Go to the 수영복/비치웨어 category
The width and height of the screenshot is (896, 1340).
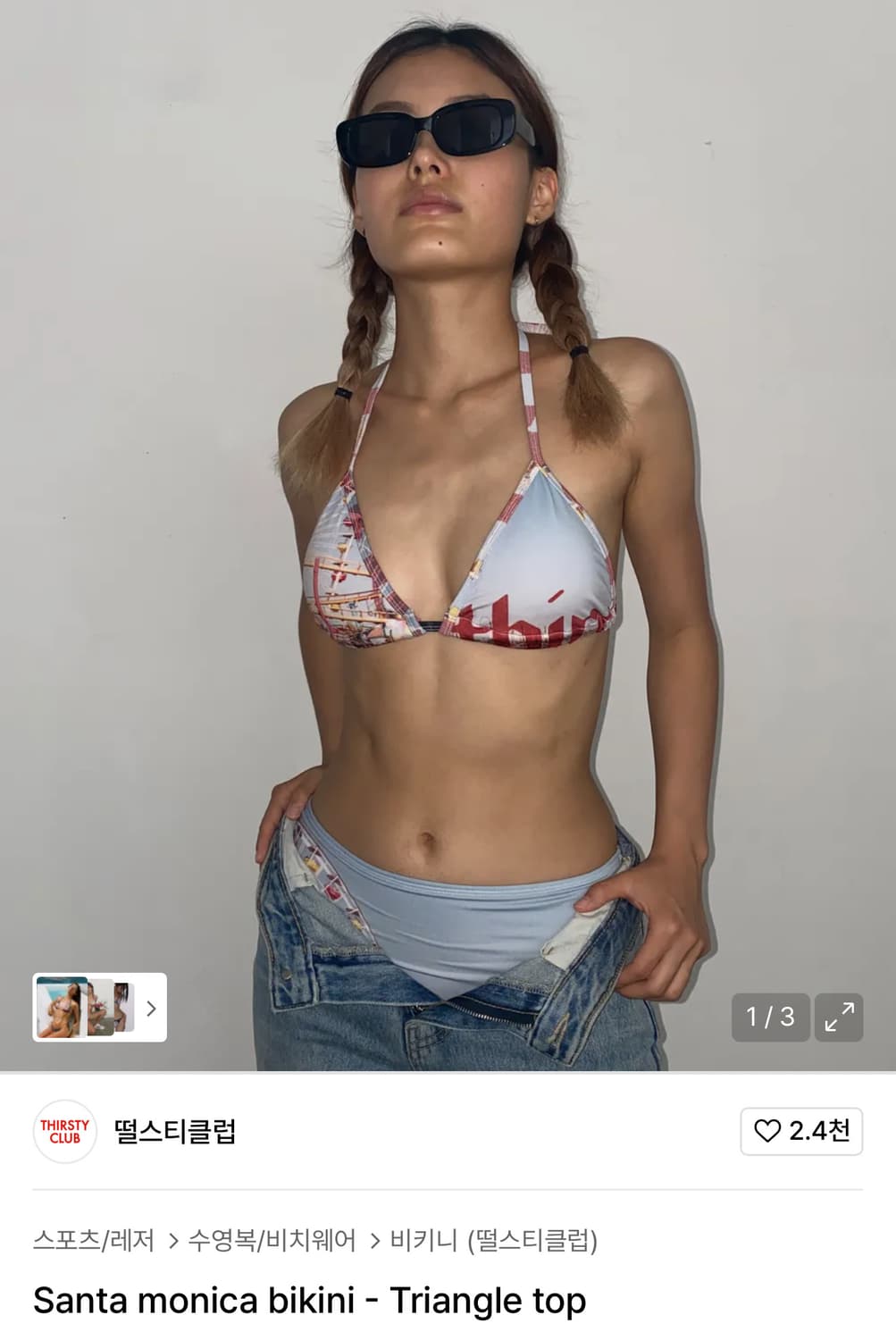click(272, 1240)
